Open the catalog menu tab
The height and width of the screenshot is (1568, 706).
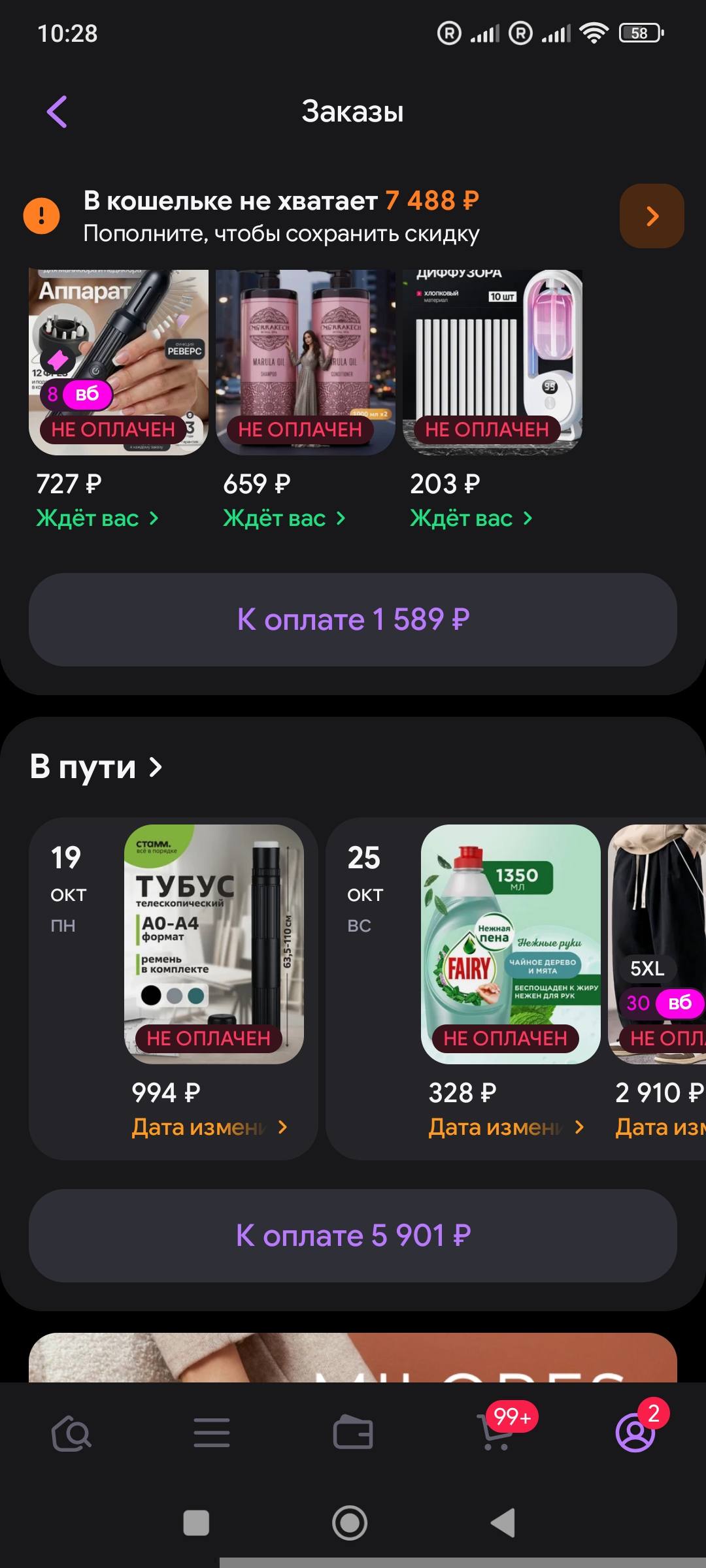(x=212, y=1433)
